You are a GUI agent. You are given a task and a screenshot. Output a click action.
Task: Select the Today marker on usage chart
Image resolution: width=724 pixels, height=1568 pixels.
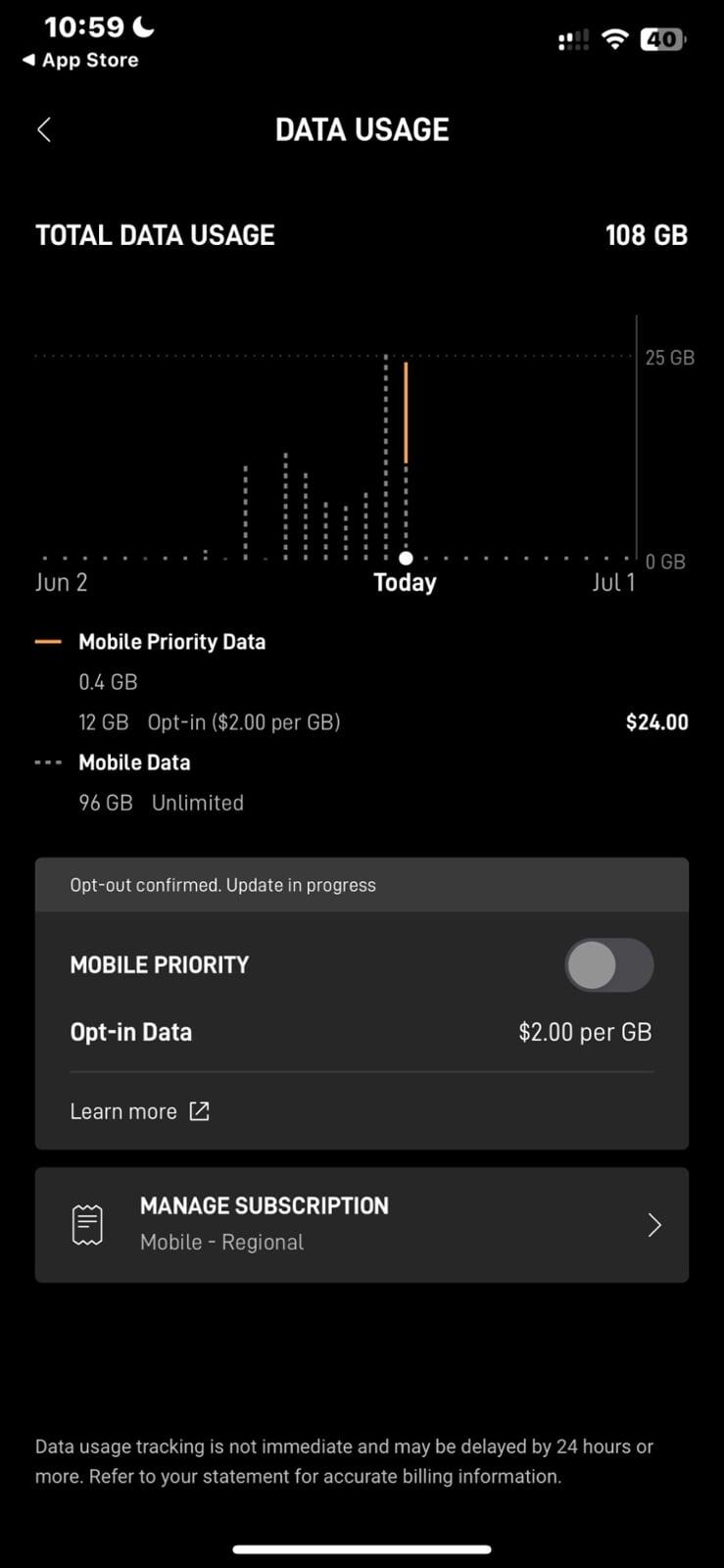coord(406,558)
